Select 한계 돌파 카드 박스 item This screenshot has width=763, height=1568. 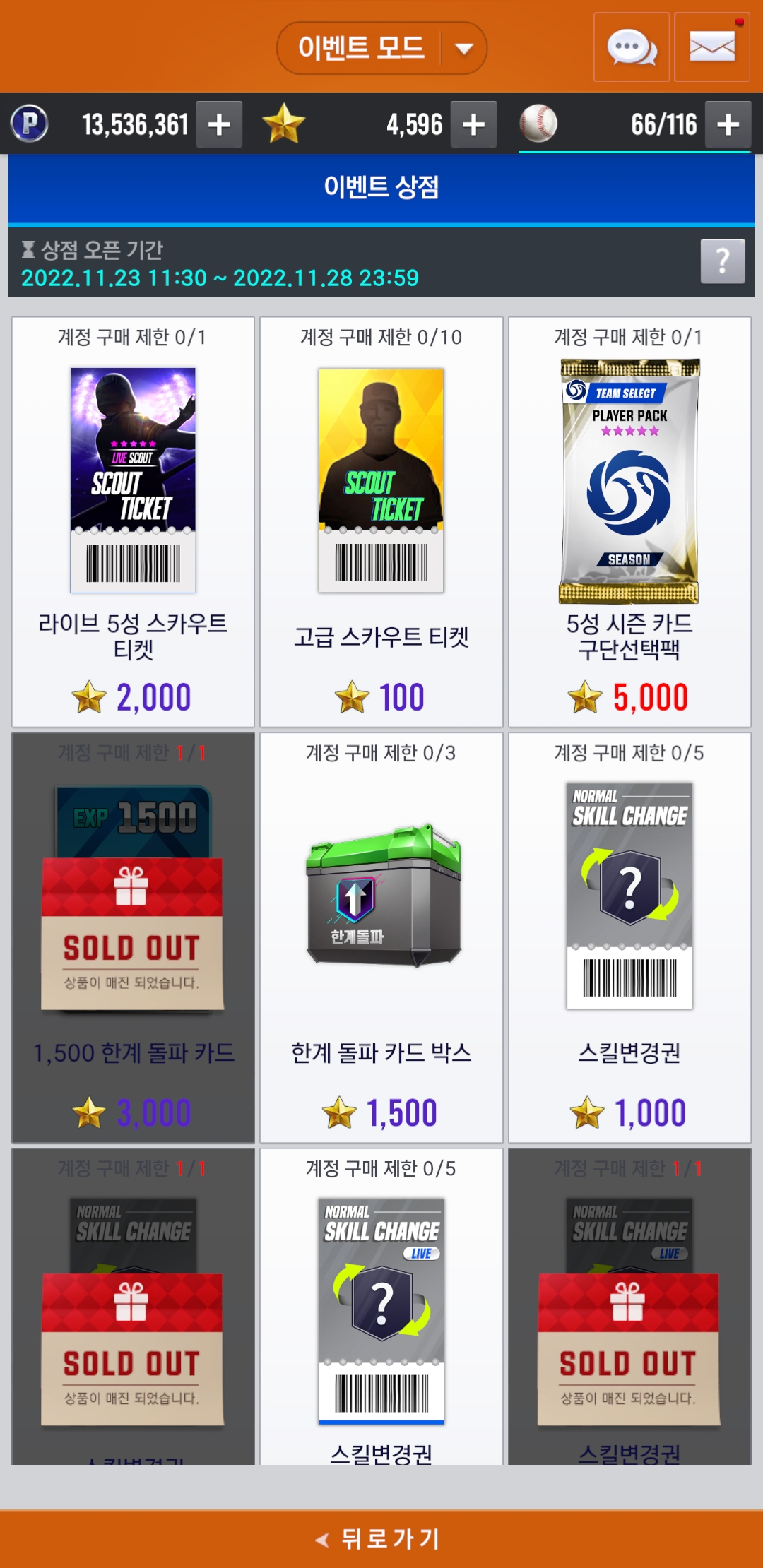click(x=381, y=937)
